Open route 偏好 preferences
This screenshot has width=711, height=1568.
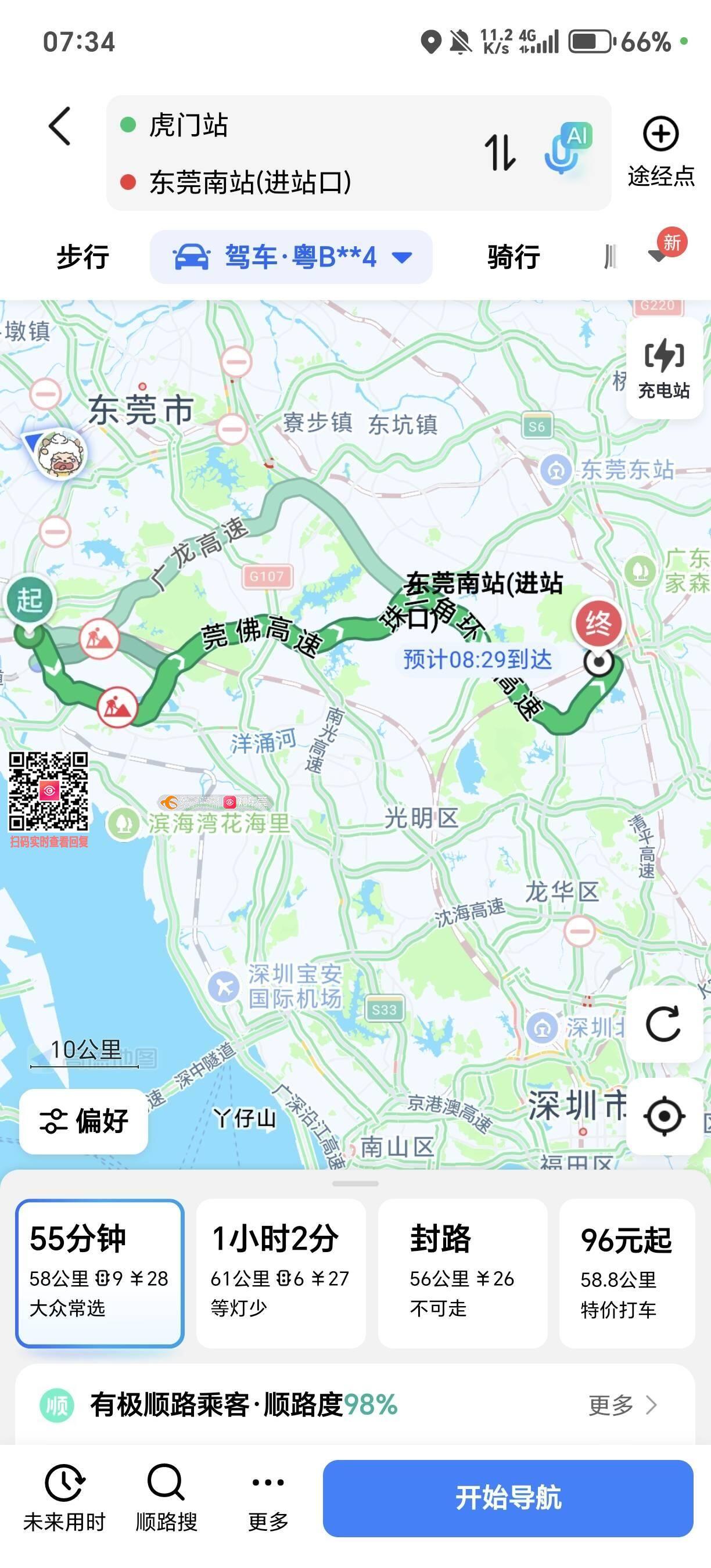[x=84, y=1121]
